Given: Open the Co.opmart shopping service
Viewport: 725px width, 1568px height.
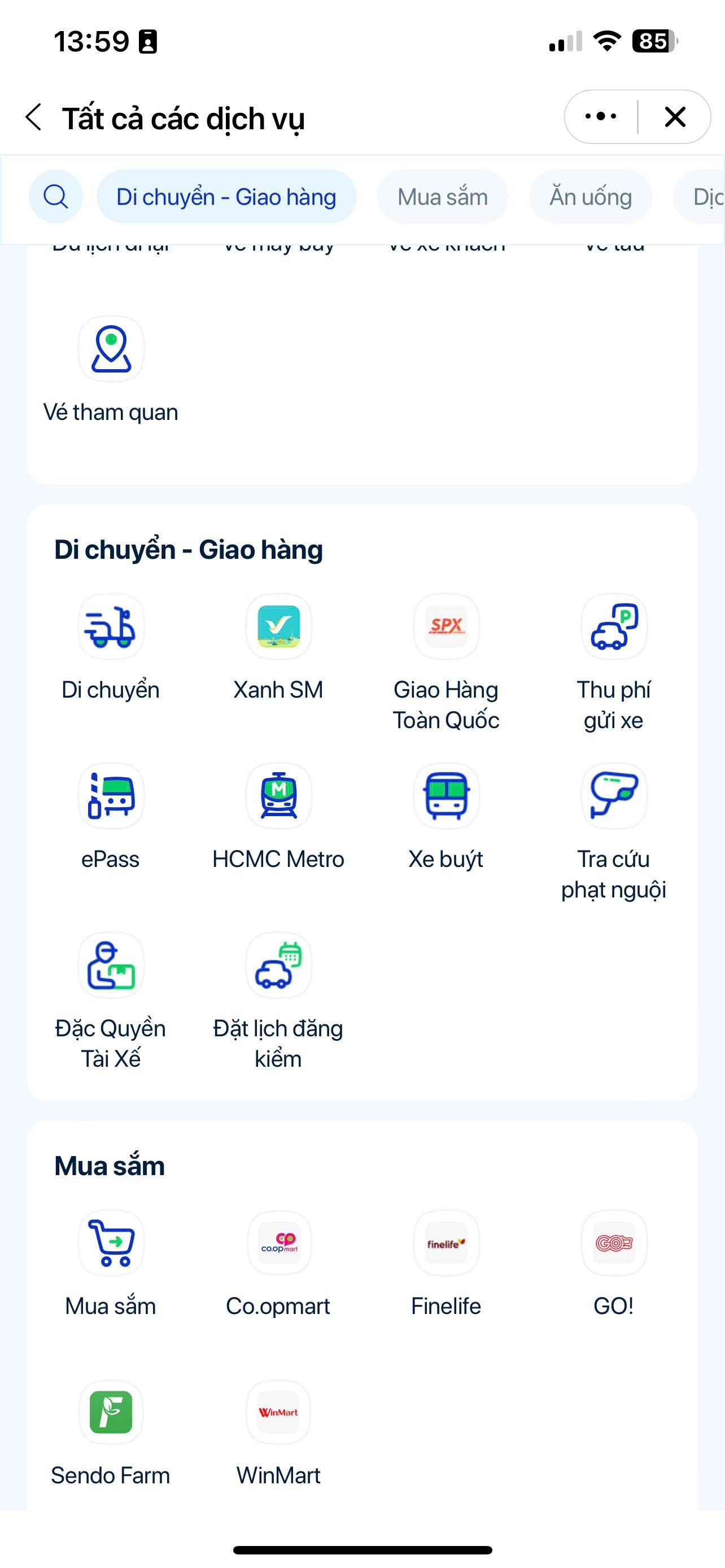Looking at the screenshot, I should point(279,1243).
